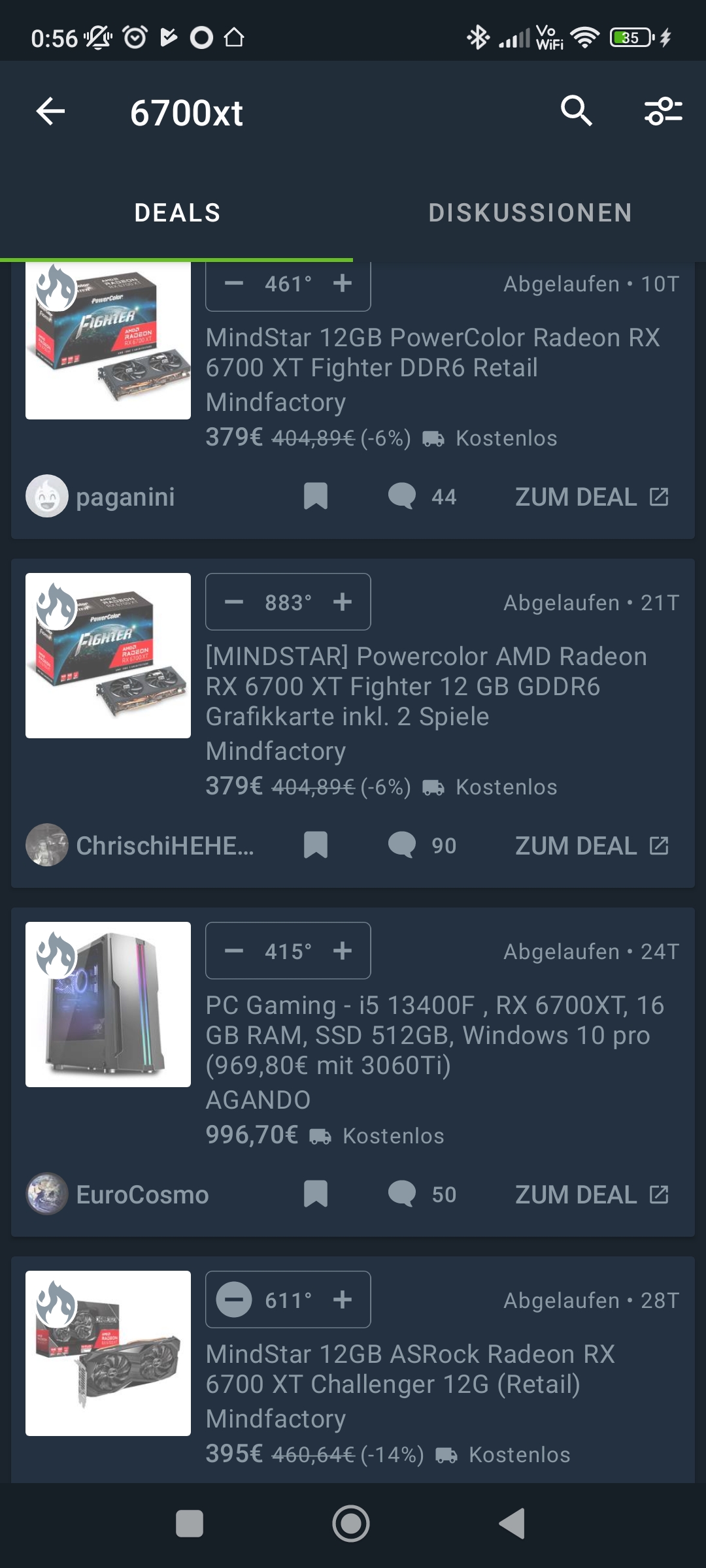Vote down the 883° MINDSTAR deal

(x=233, y=602)
